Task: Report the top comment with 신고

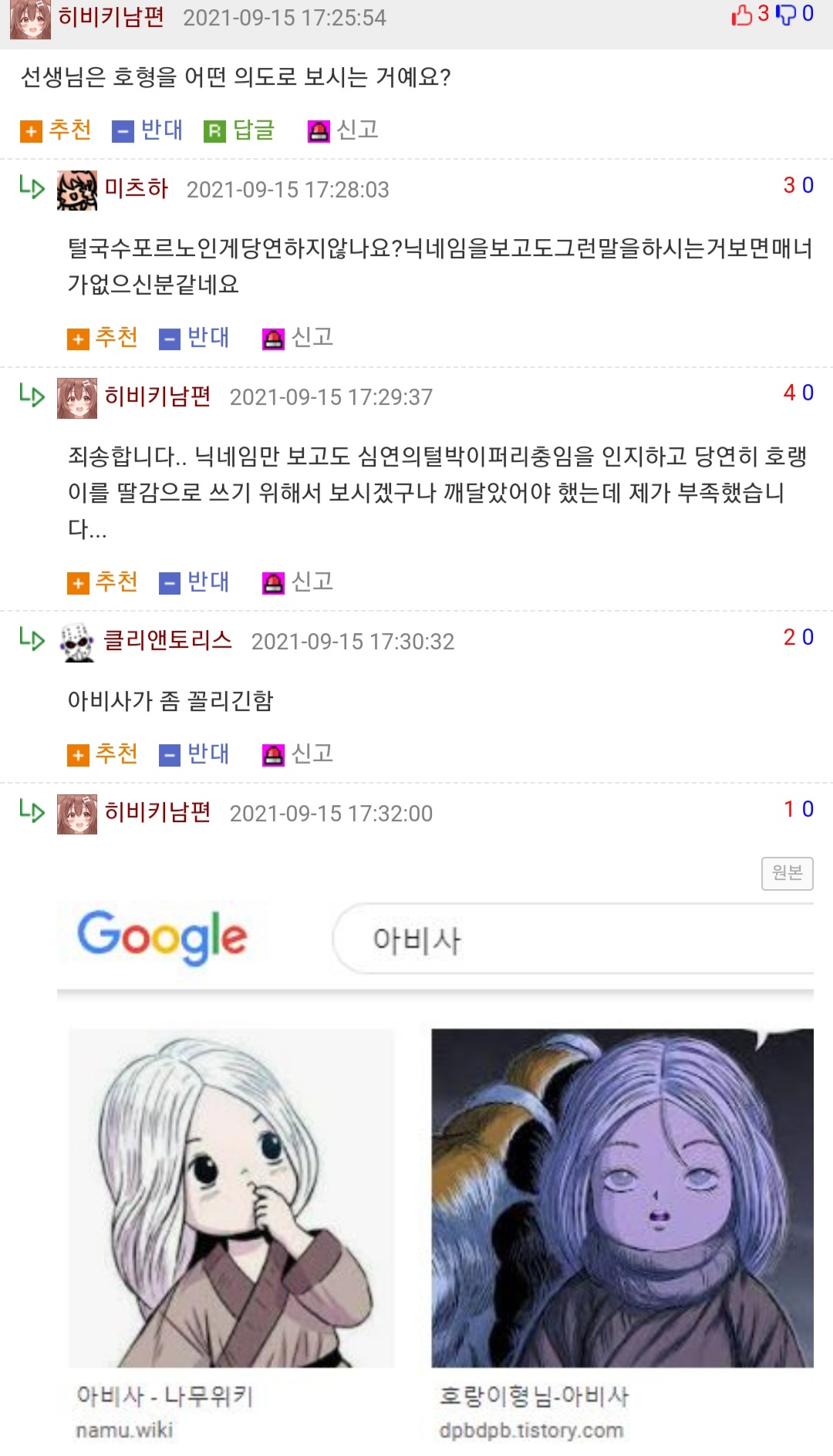Action: click(343, 130)
